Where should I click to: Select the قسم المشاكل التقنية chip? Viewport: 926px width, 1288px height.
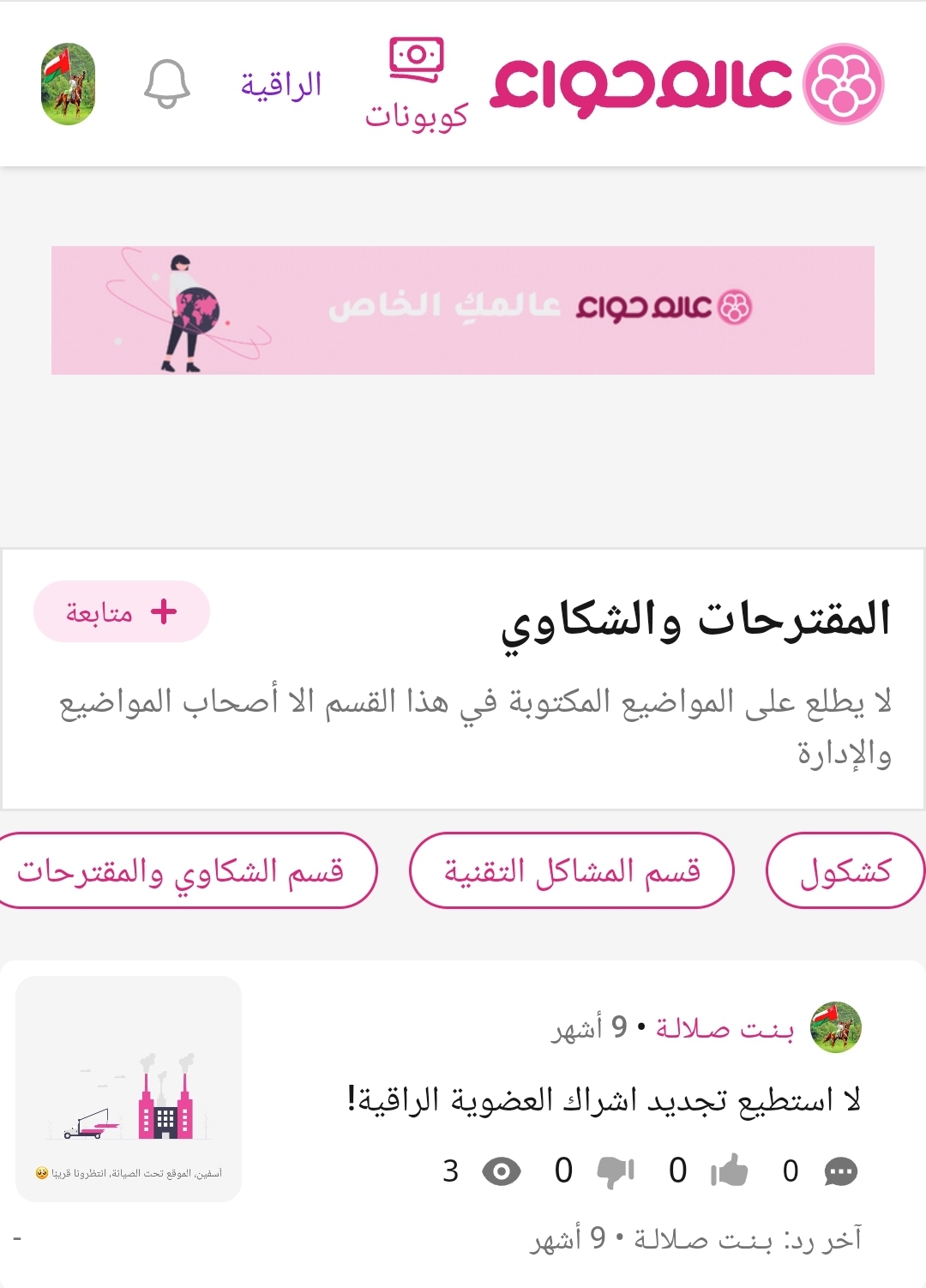pyautogui.click(x=572, y=870)
